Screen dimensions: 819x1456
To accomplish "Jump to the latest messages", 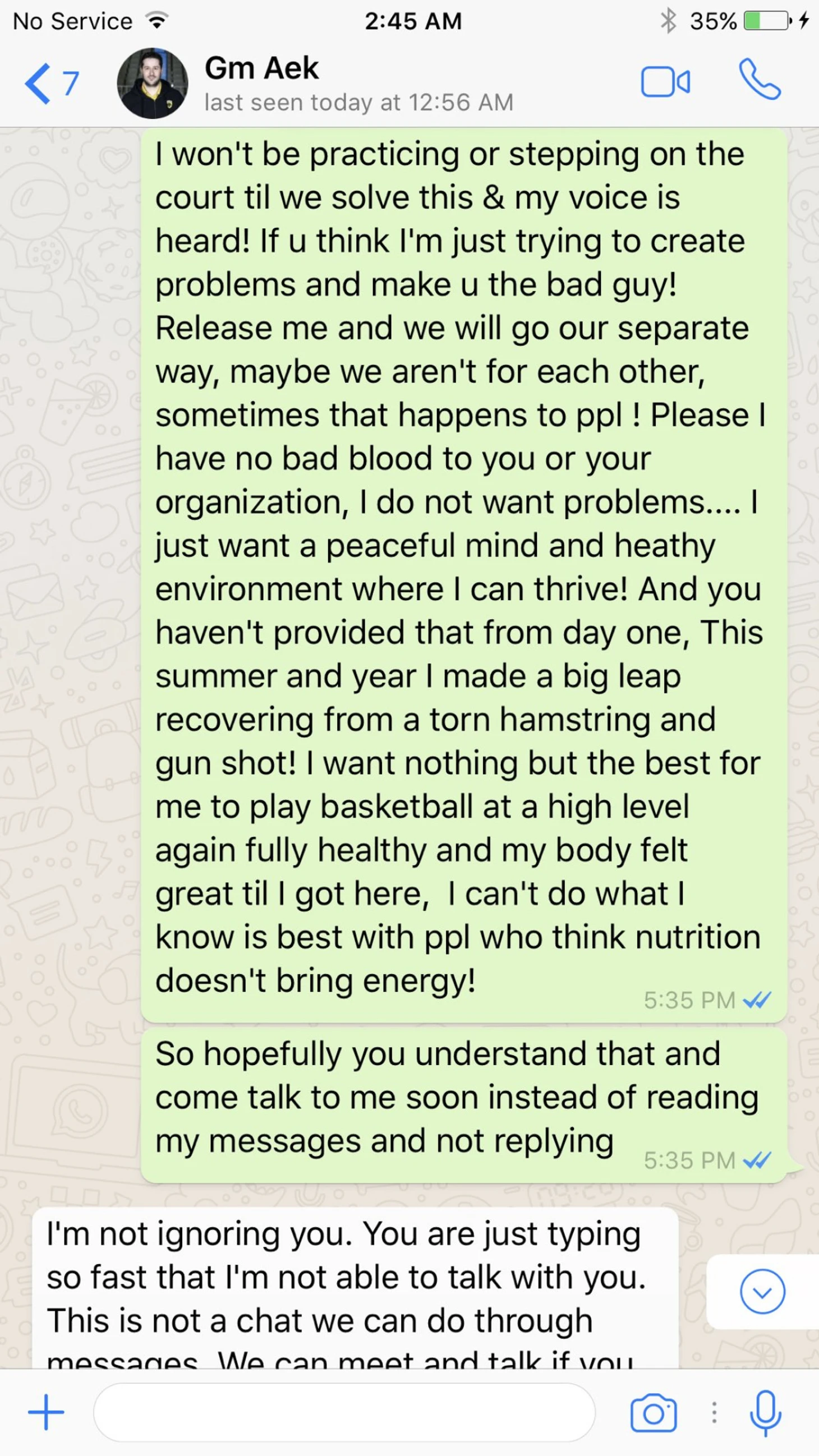I will [762, 1292].
